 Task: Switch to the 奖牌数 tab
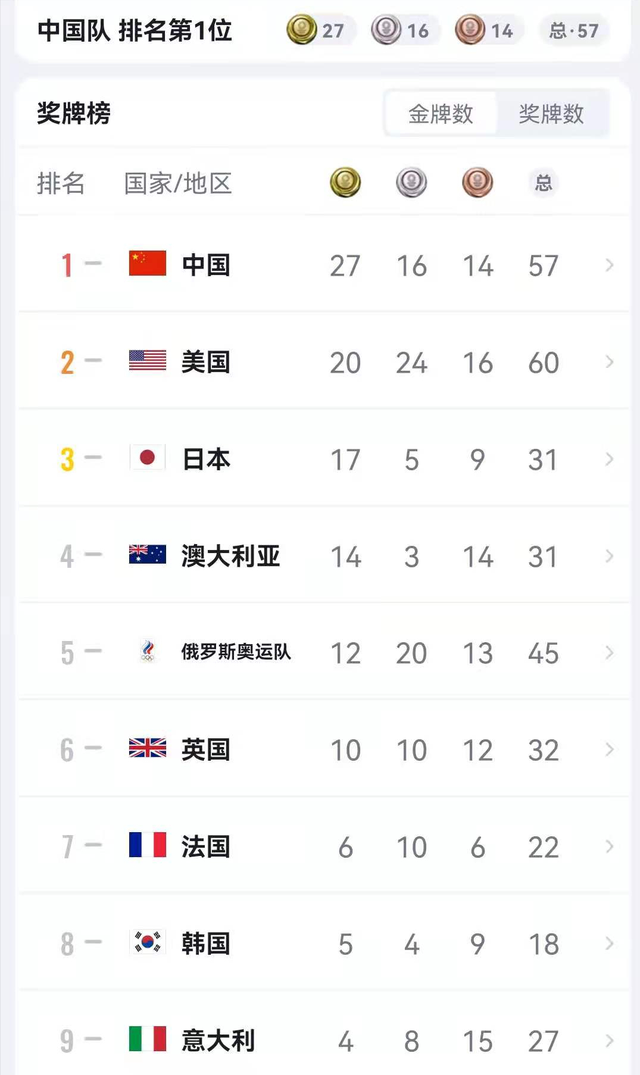551,114
